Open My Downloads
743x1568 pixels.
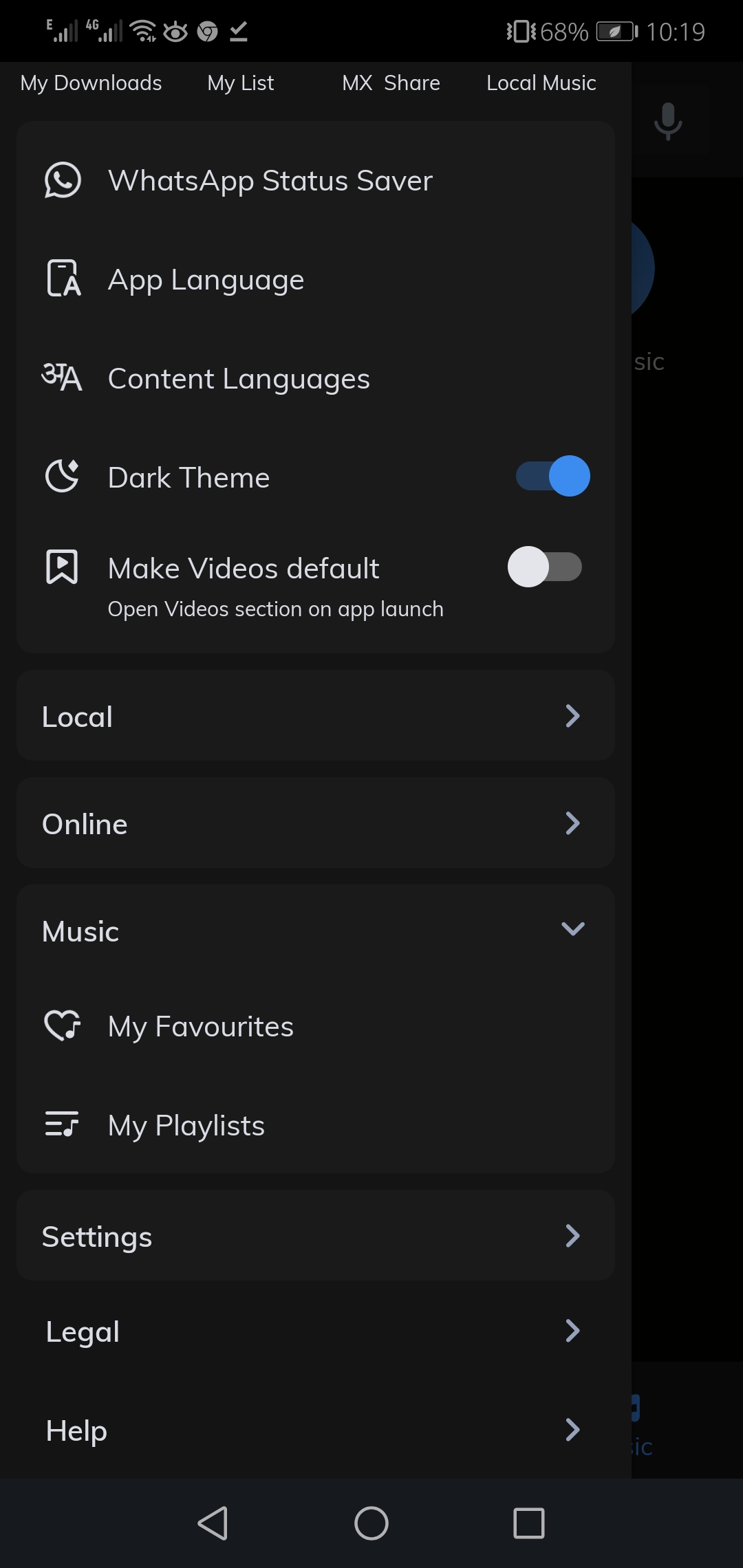click(91, 83)
